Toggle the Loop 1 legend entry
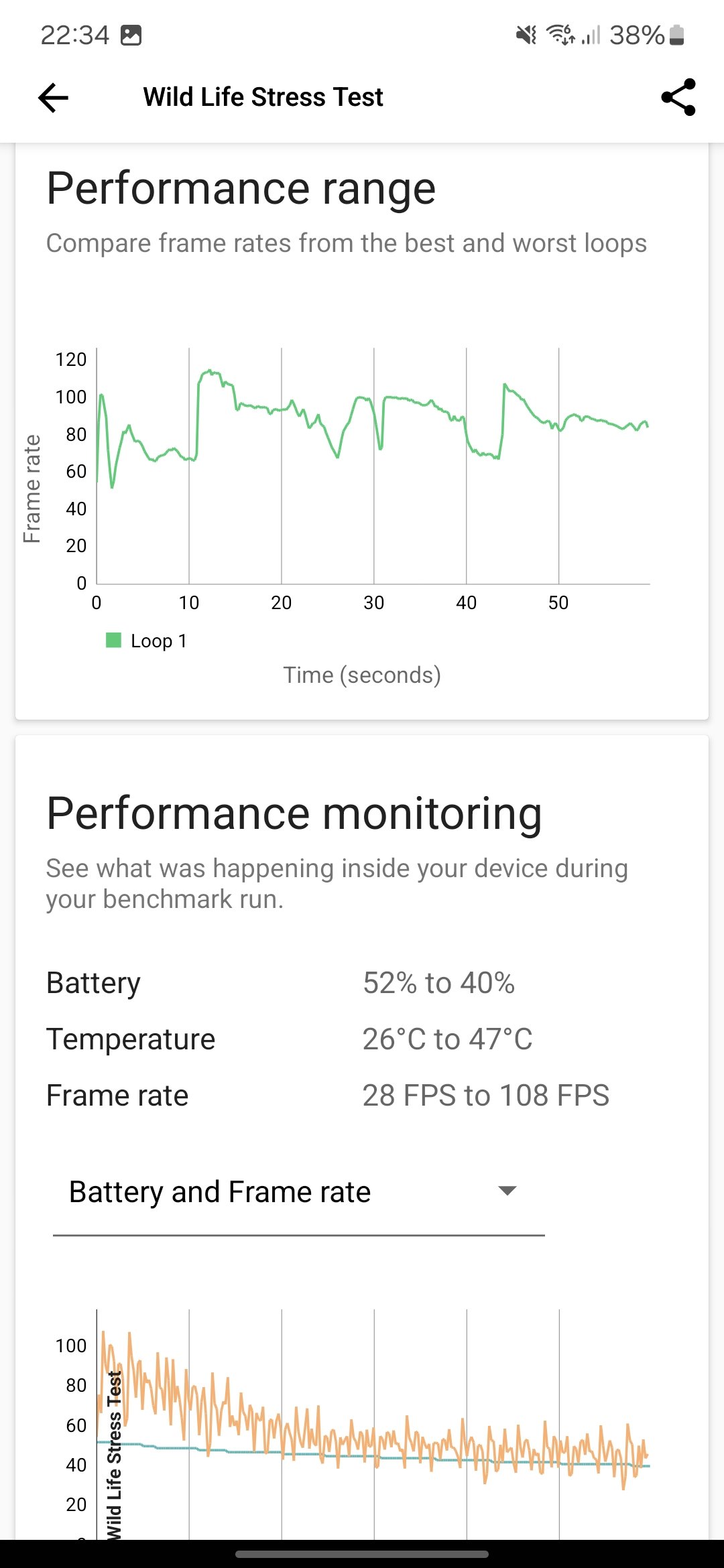The width and height of the screenshot is (724, 1568). (146, 641)
